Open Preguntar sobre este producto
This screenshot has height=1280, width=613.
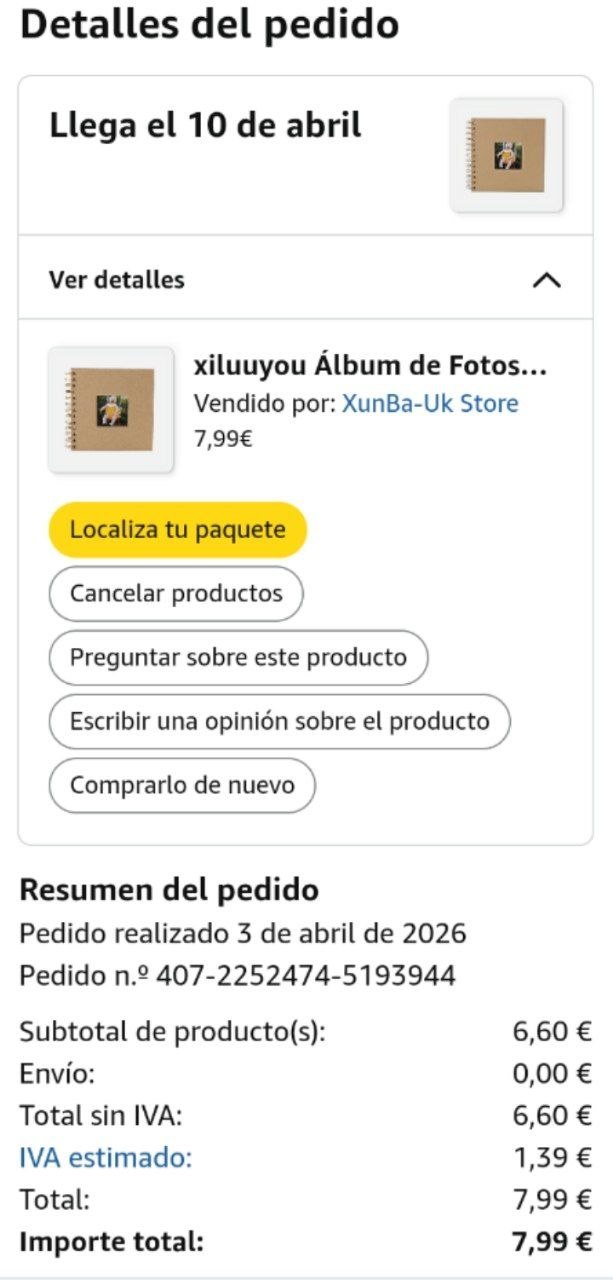pos(238,657)
